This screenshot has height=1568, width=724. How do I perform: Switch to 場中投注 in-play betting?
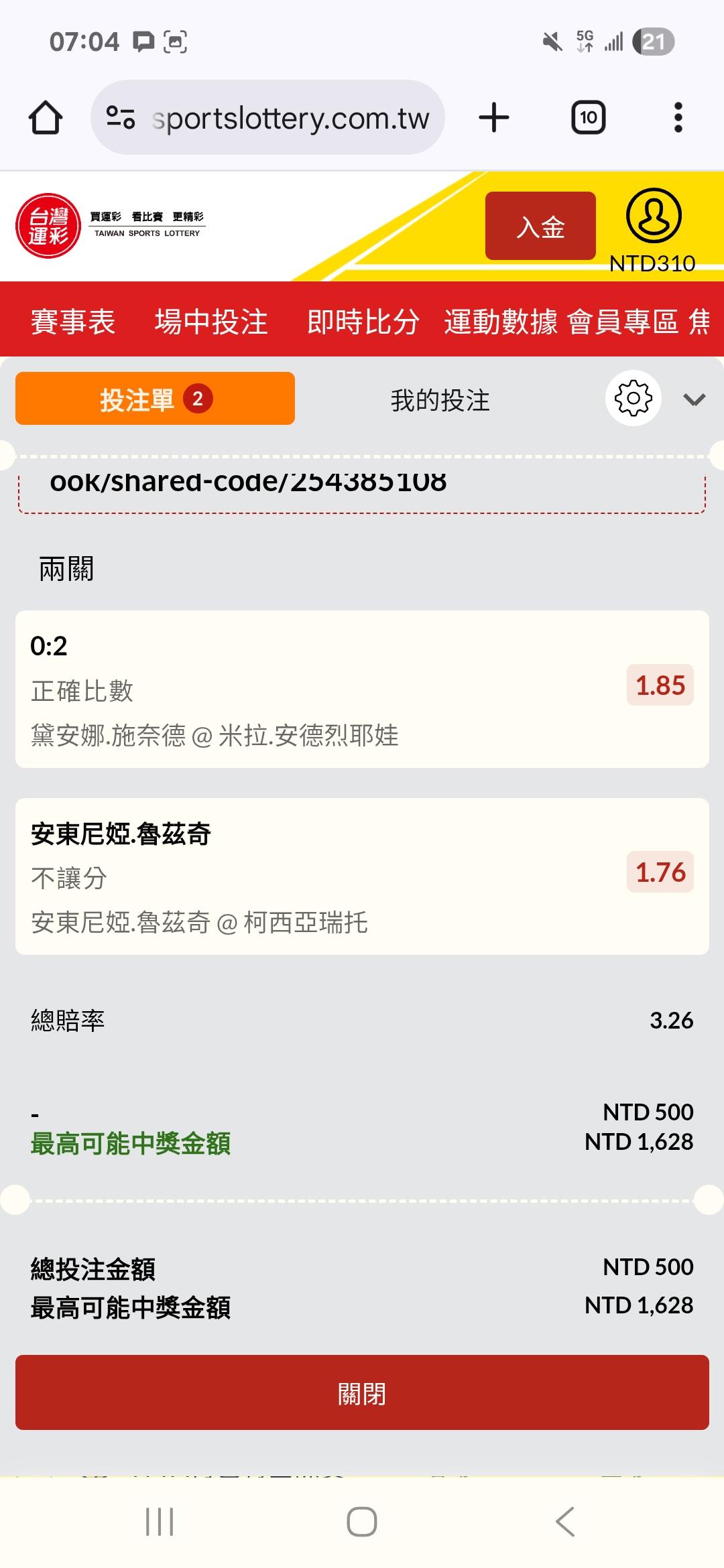click(211, 322)
